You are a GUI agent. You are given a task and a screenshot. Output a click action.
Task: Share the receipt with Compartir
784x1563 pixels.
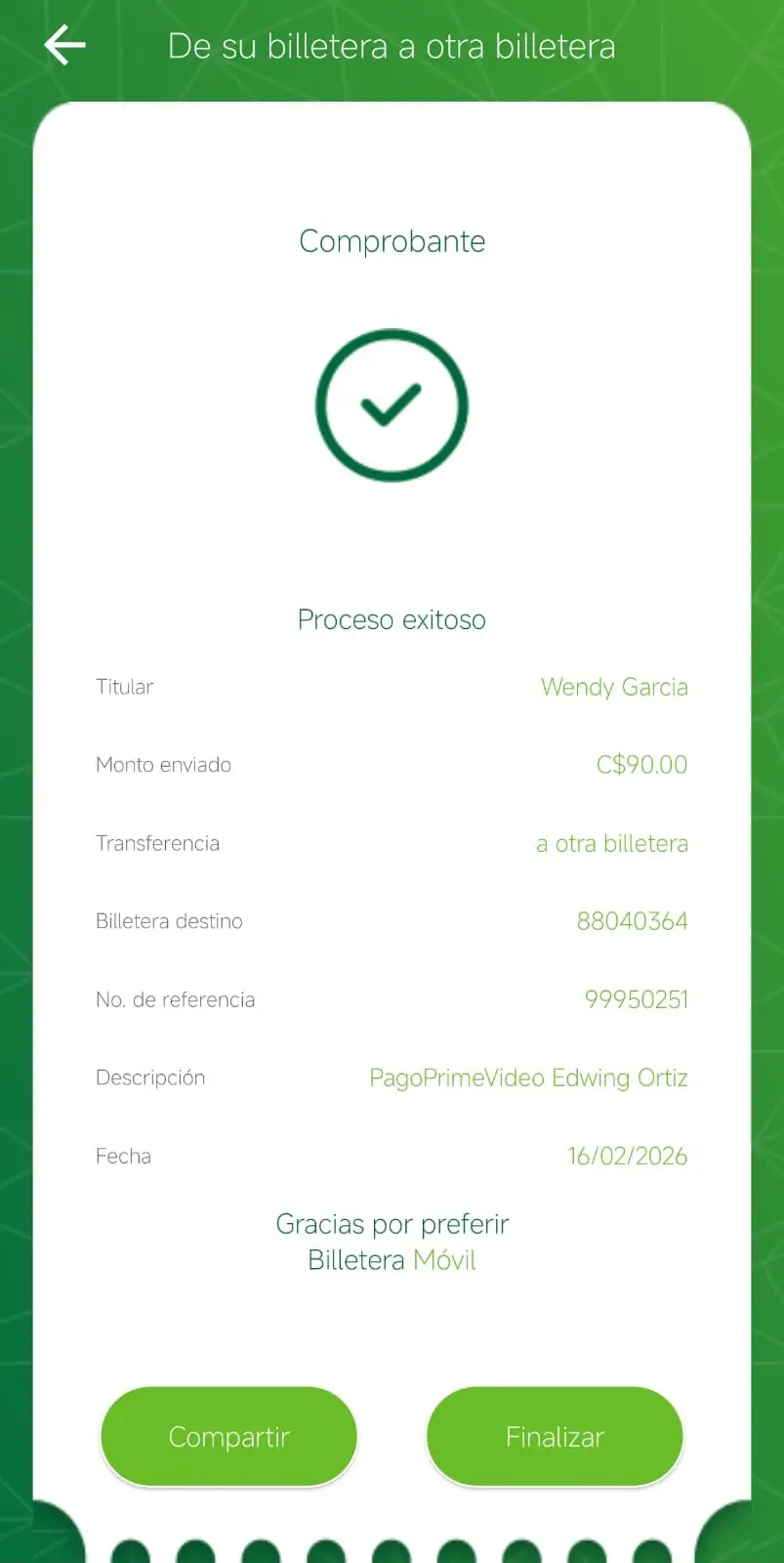pyautogui.click(x=228, y=1436)
